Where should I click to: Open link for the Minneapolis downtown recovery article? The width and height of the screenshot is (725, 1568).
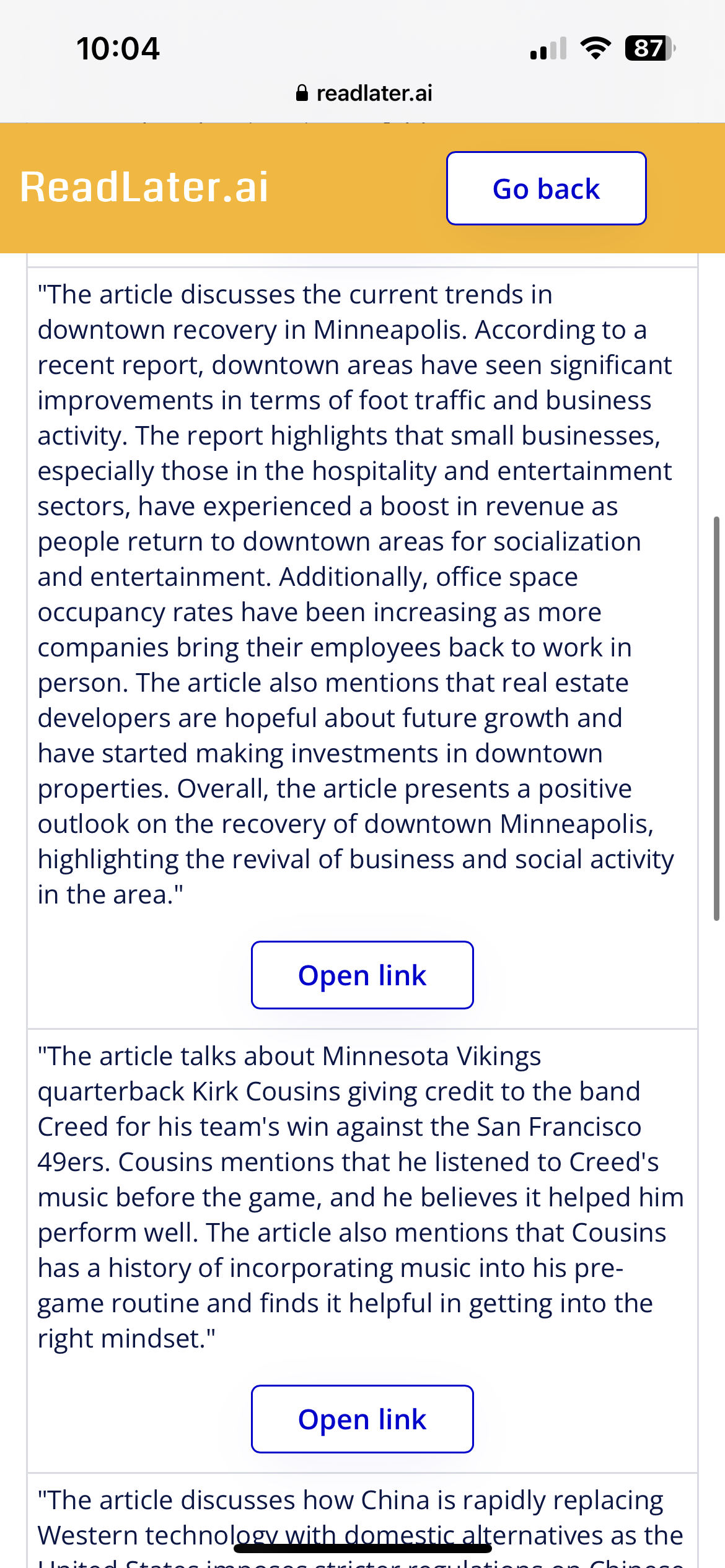coord(362,975)
